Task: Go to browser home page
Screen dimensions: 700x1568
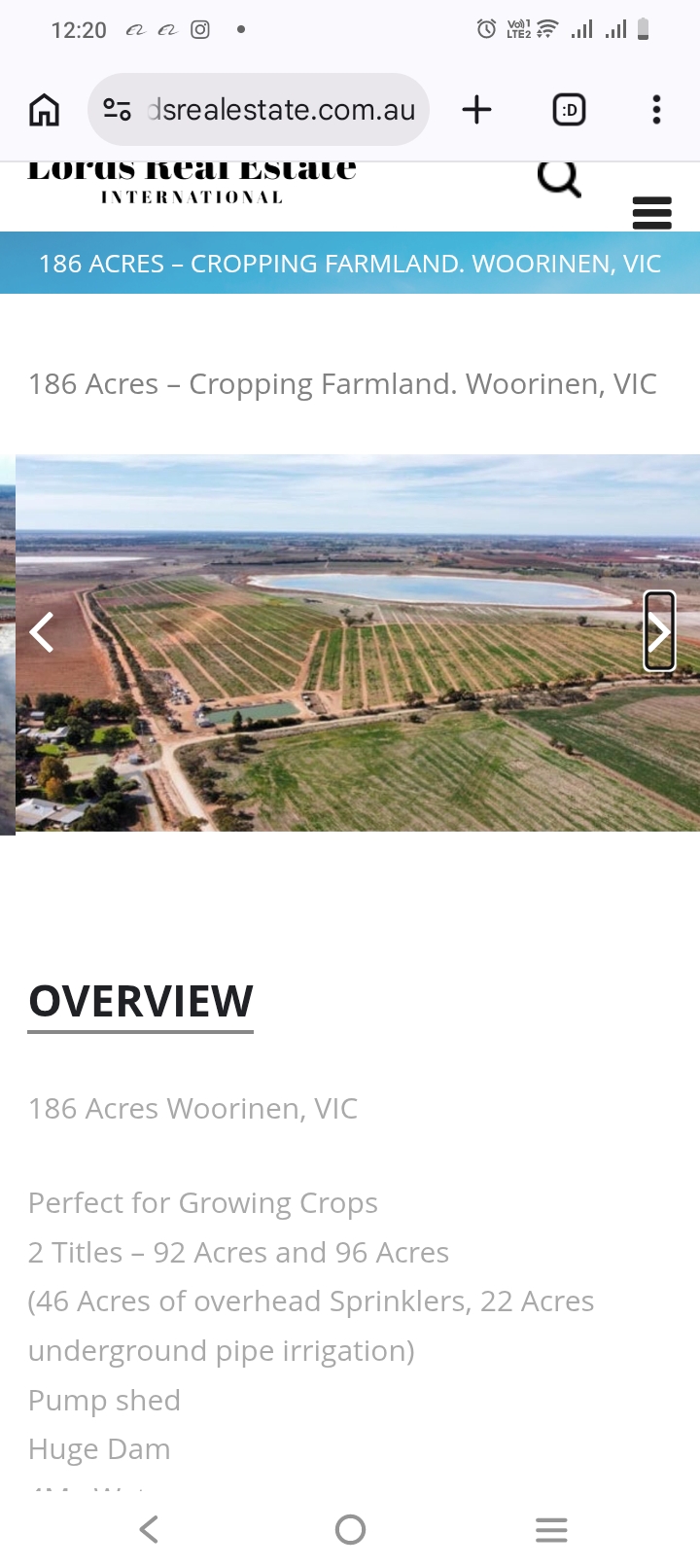Action: (x=44, y=110)
